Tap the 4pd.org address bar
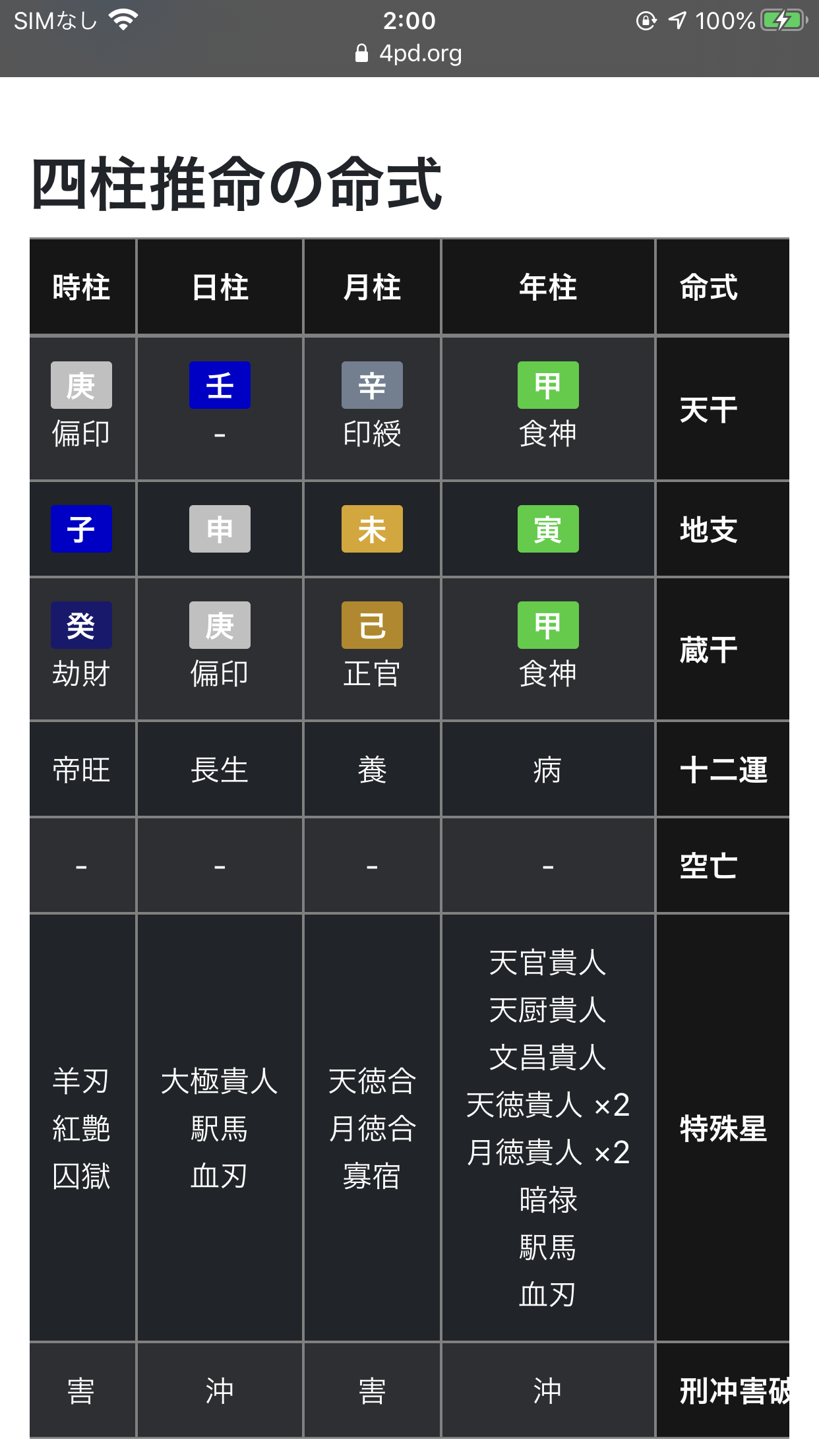This screenshot has width=819, height=1456. [x=409, y=53]
